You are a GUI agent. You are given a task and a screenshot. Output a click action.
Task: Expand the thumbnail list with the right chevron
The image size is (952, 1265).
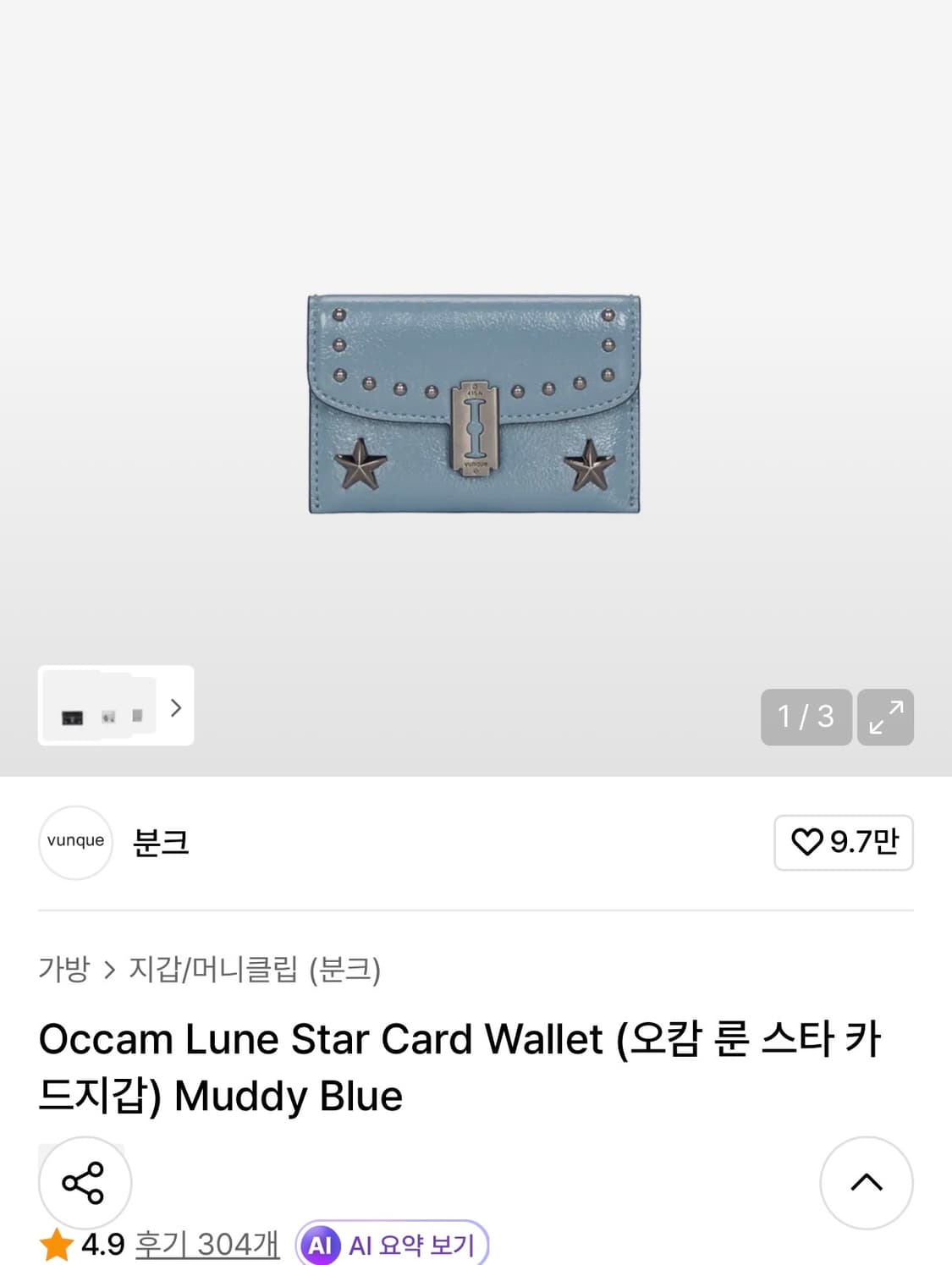click(176, 707)
